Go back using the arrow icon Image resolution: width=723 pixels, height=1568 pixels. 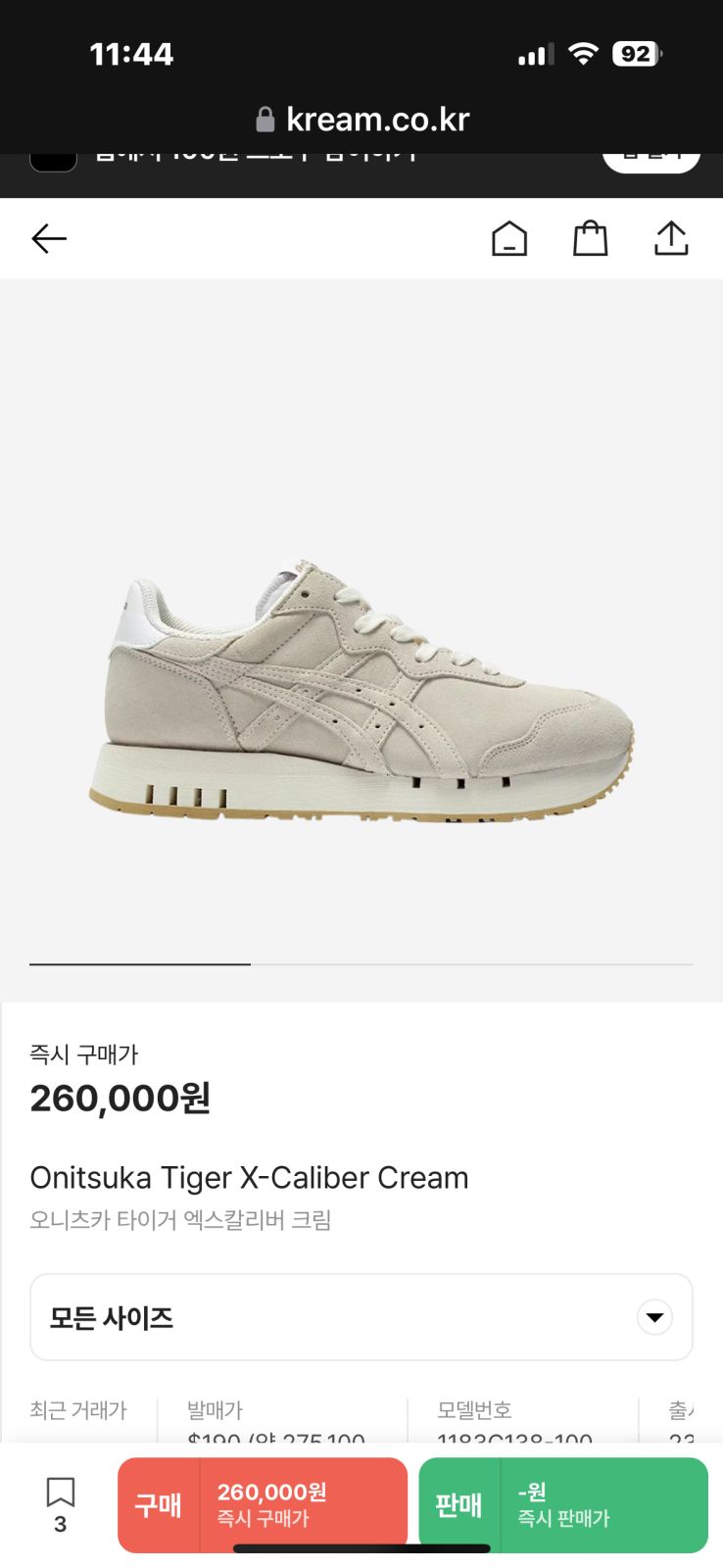[x=49, y=238]
